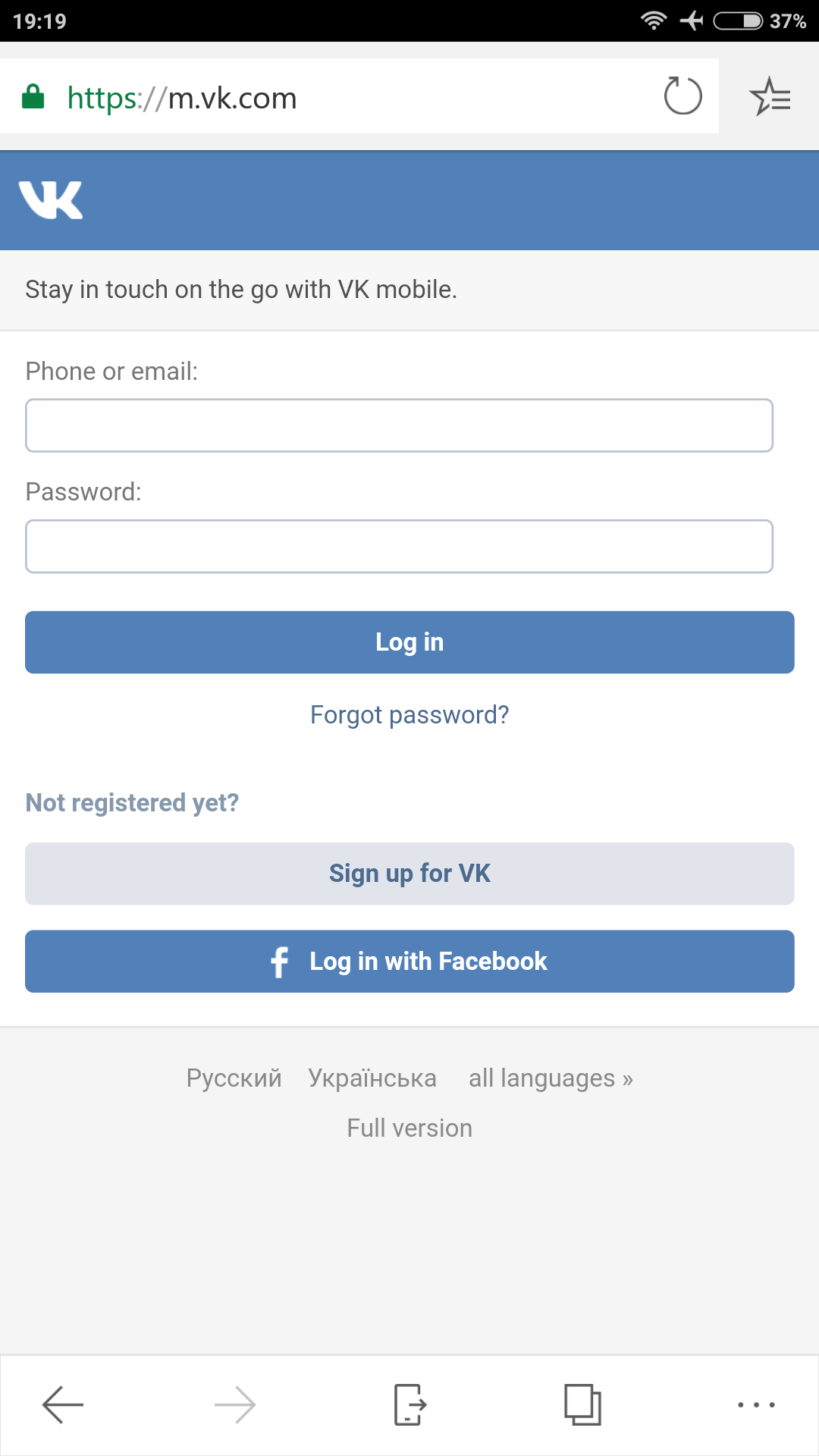Switch language to Русский
The image size is (819, 1456).
[234, 1078]
